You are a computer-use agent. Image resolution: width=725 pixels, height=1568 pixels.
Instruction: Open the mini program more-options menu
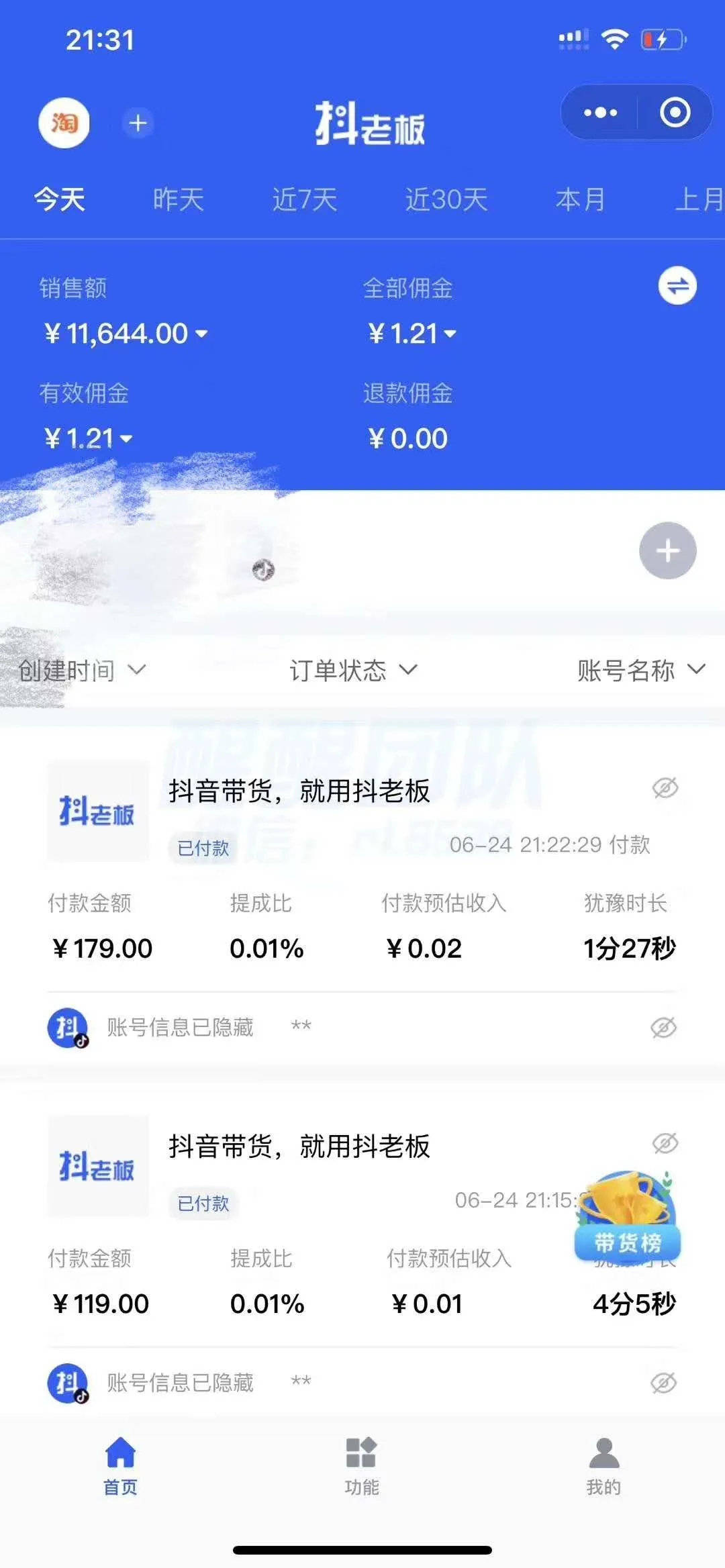tap(600, 112)
